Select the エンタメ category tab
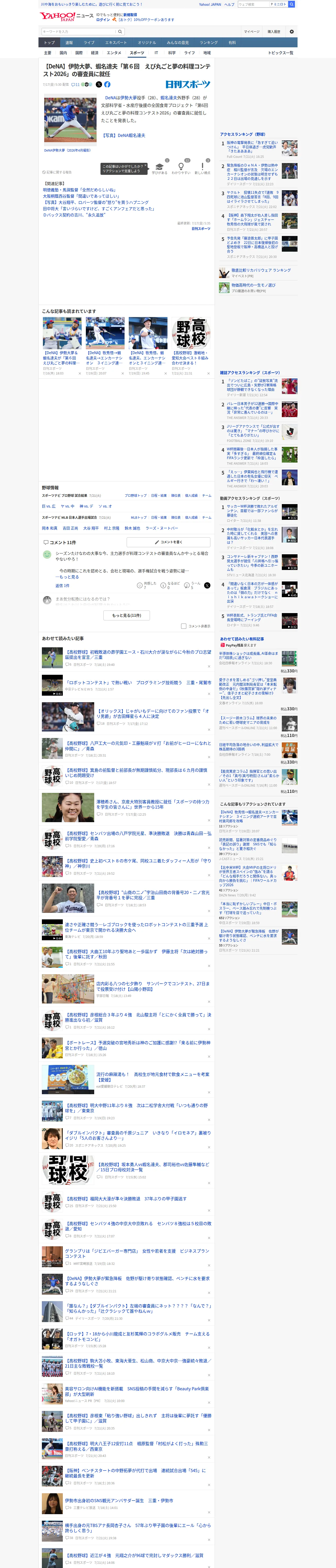The height and width of the screenshot is (1568, 336). [x=114, y=53]
